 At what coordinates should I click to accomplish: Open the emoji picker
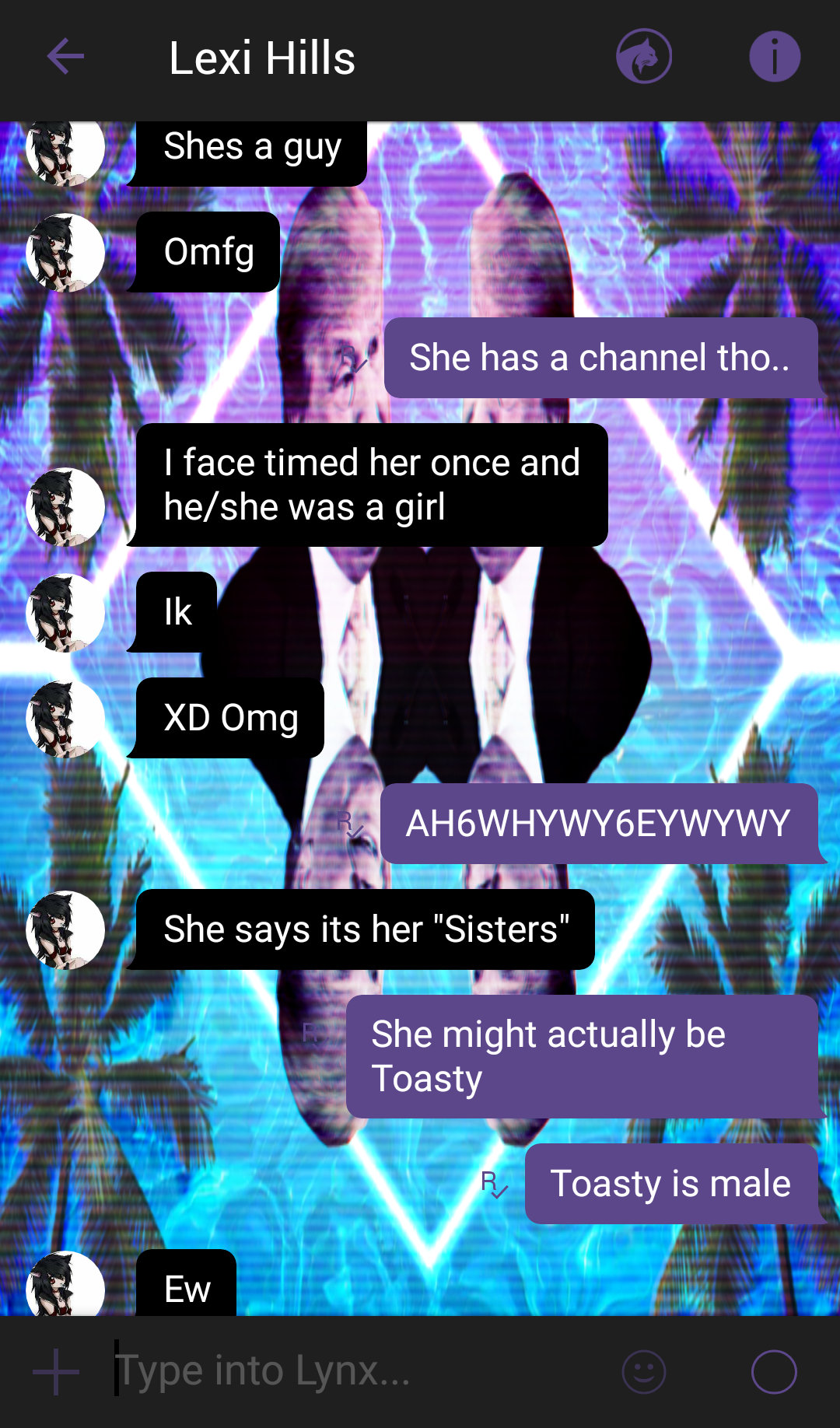tap(644, 1372)
